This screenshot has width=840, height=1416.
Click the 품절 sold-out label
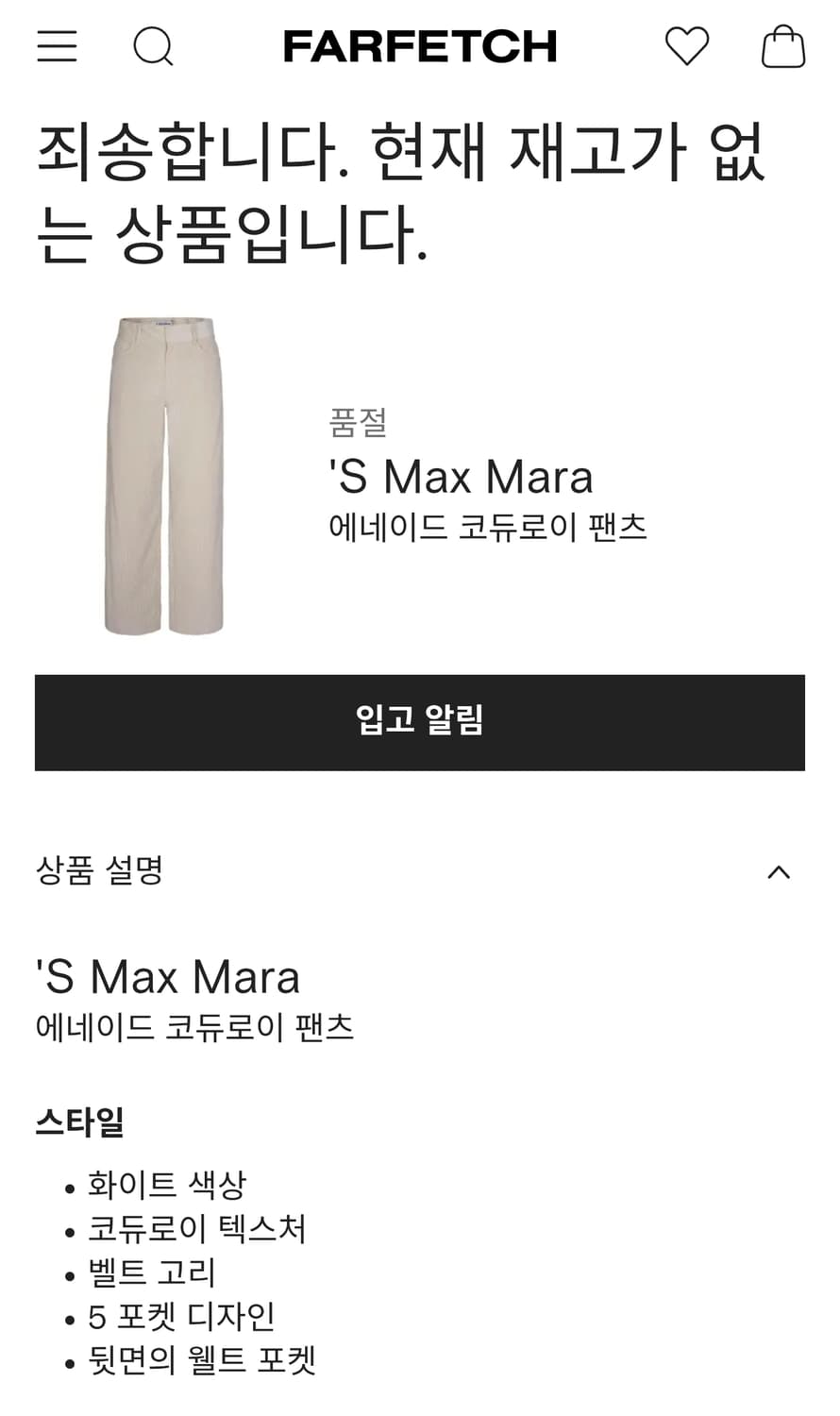pos(361,424)
